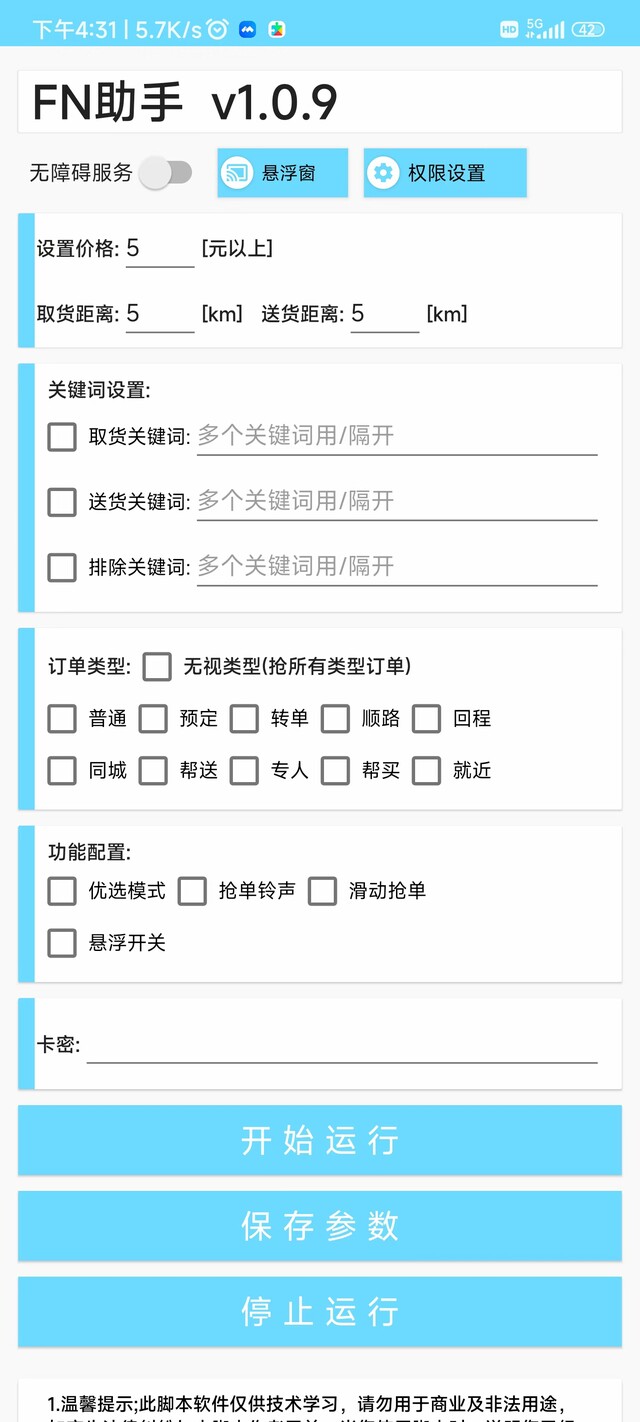This screenshot has width=640, height=1422.
Task: Tap 停止运行 to stop
Action: click(x=320, y=1312)
